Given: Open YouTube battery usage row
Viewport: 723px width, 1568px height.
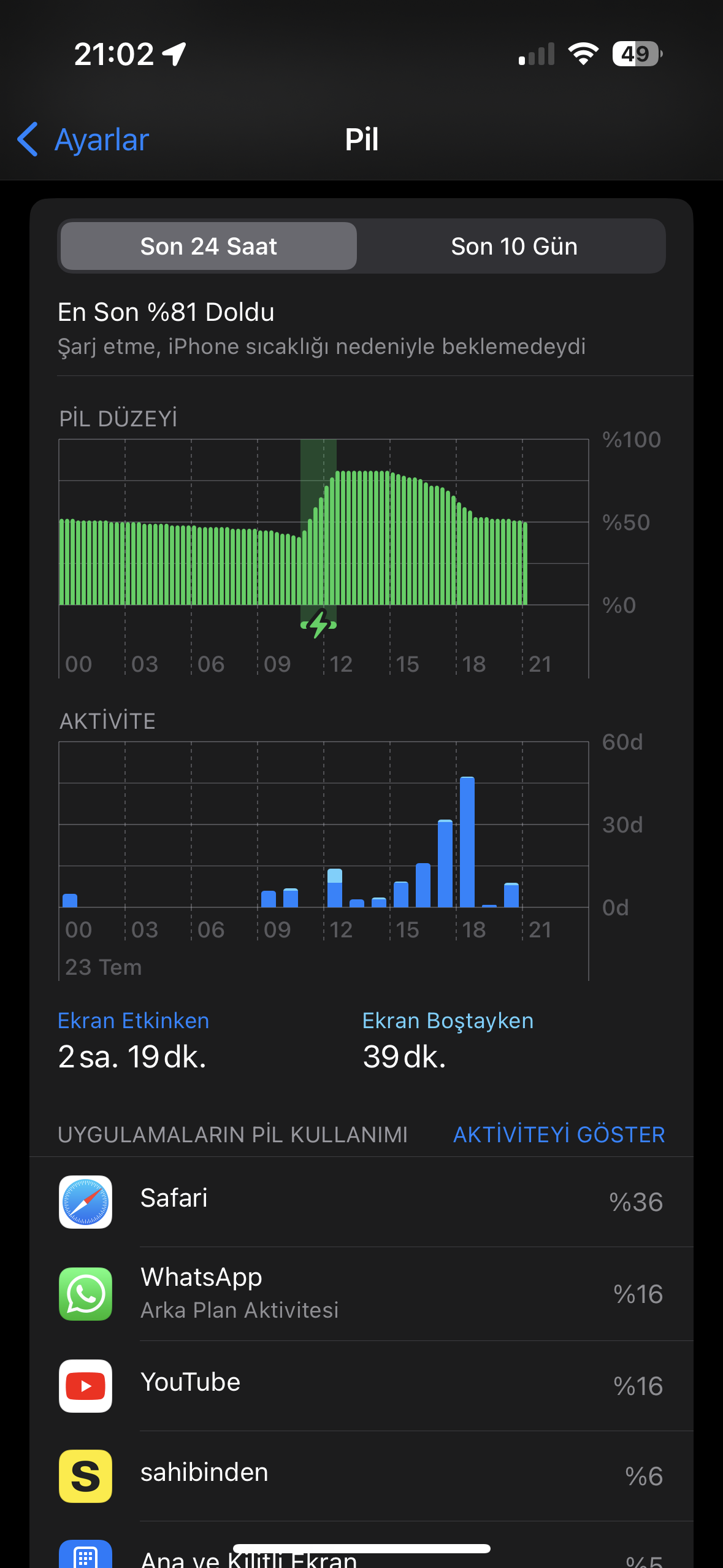Looking at the screenshot, I should [x=361, y=1386].
